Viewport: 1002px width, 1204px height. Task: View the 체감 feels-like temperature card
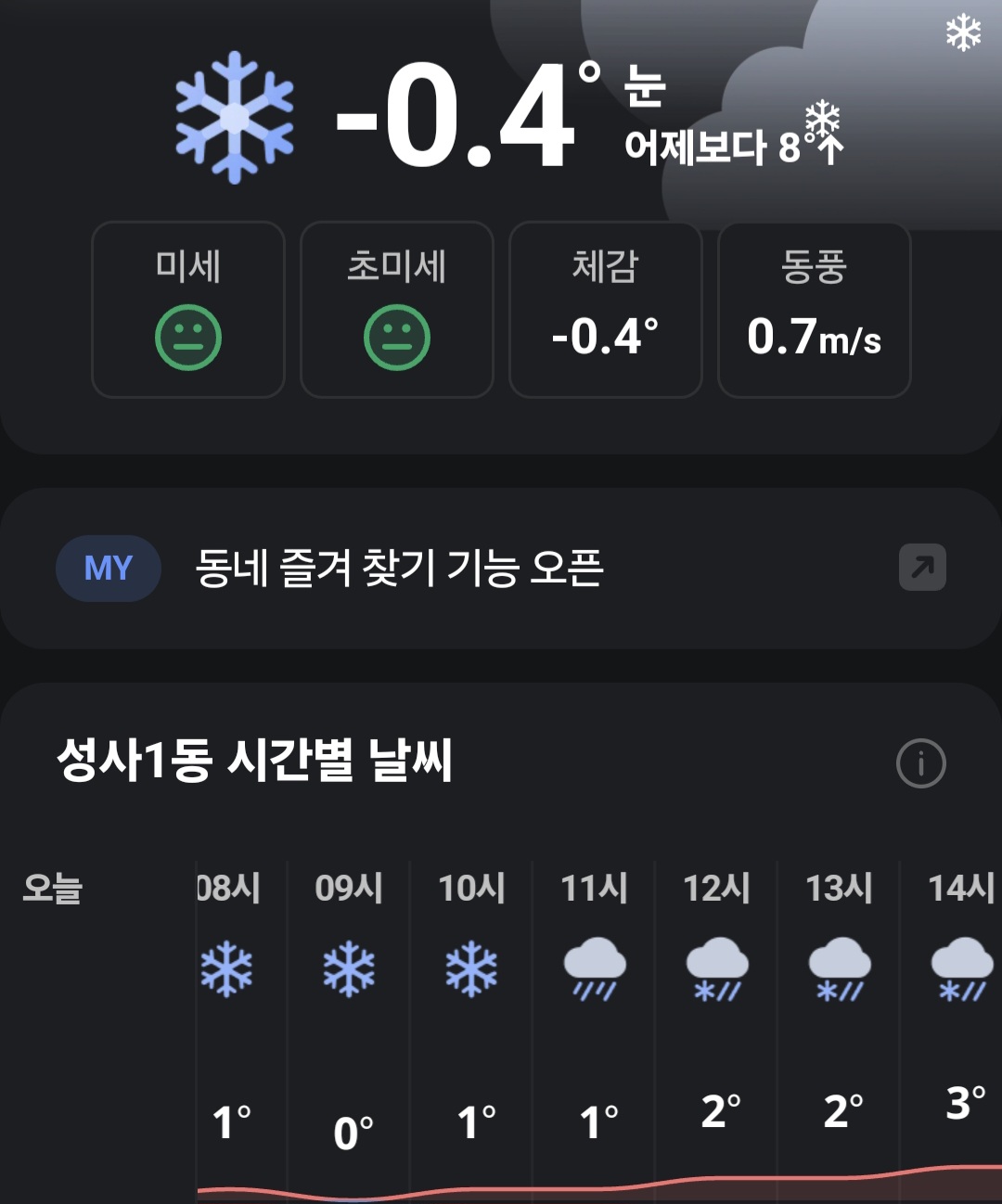point(606,310)
